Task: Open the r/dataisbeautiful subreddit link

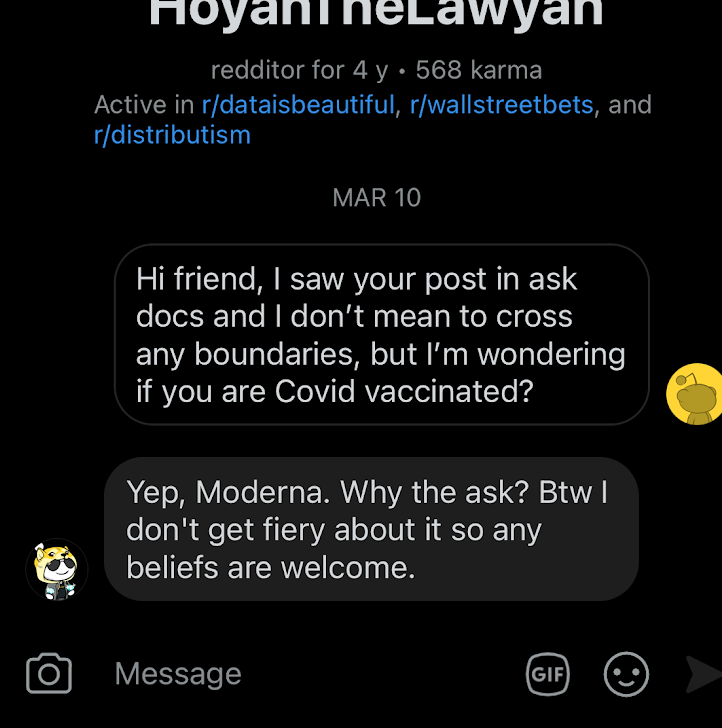Action: (298, 104)
